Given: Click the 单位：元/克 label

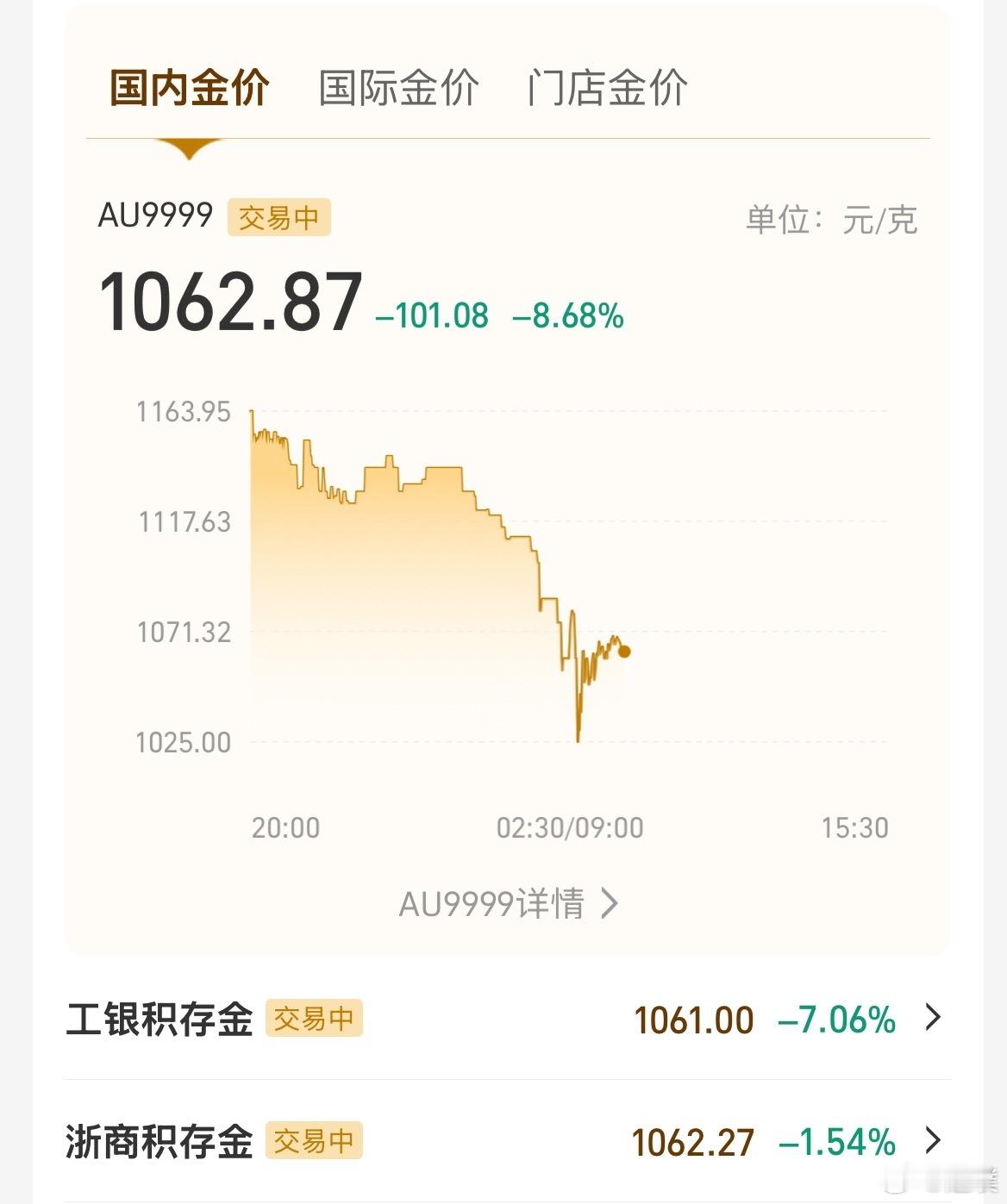Looking at the screenshot, I should point(832,221).
